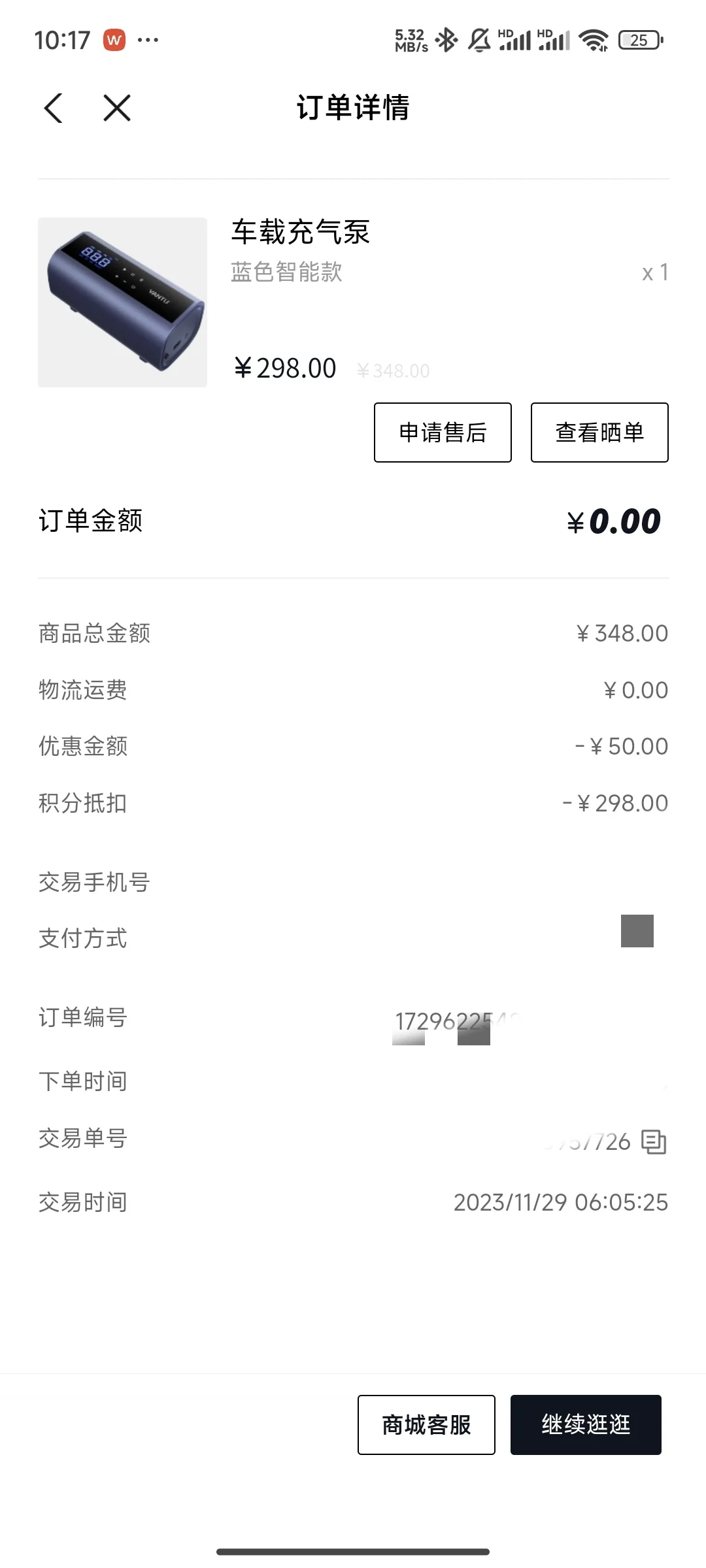Tap 申请售后 to request after-sales service
Screen dimensions: 706x1568
click(443, 433)
